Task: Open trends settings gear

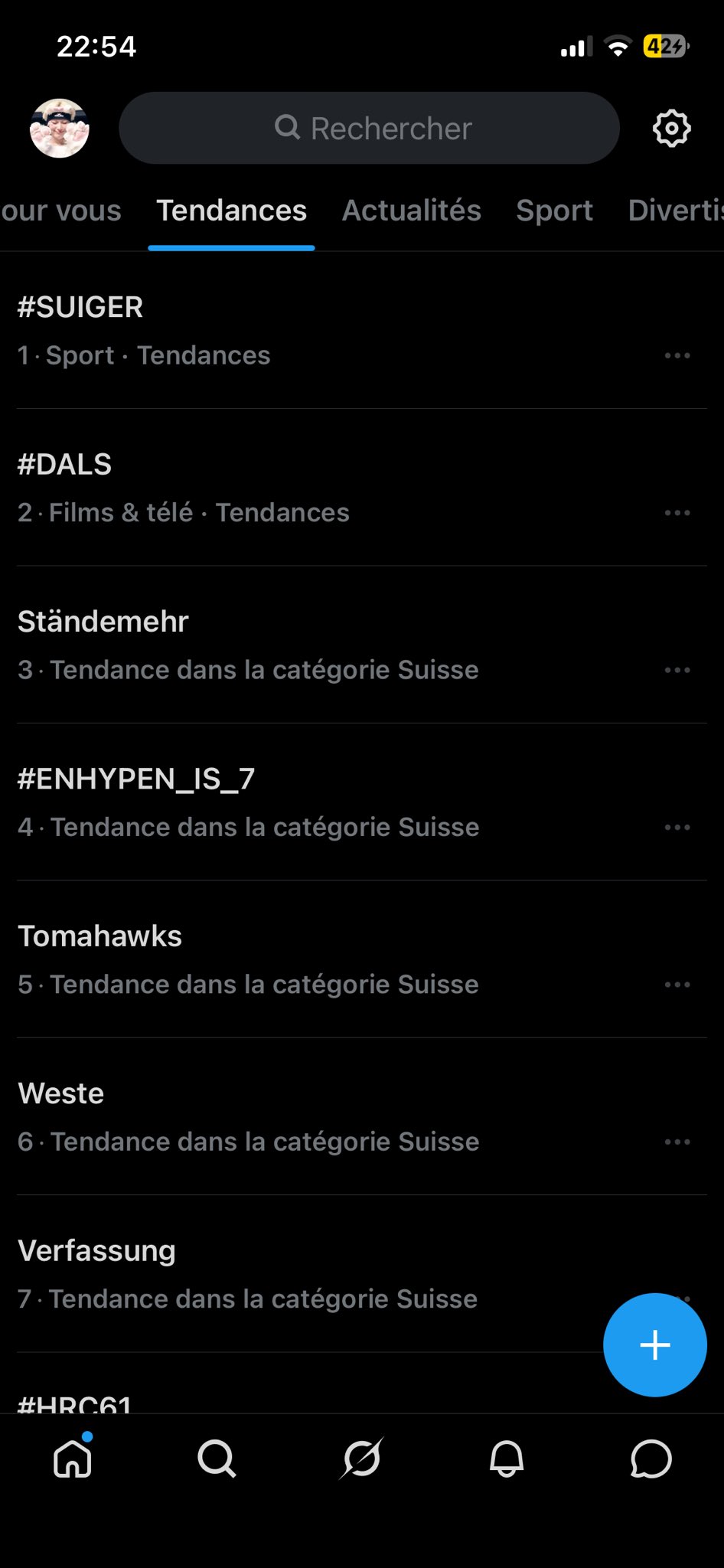Action: tap(671, 129)
